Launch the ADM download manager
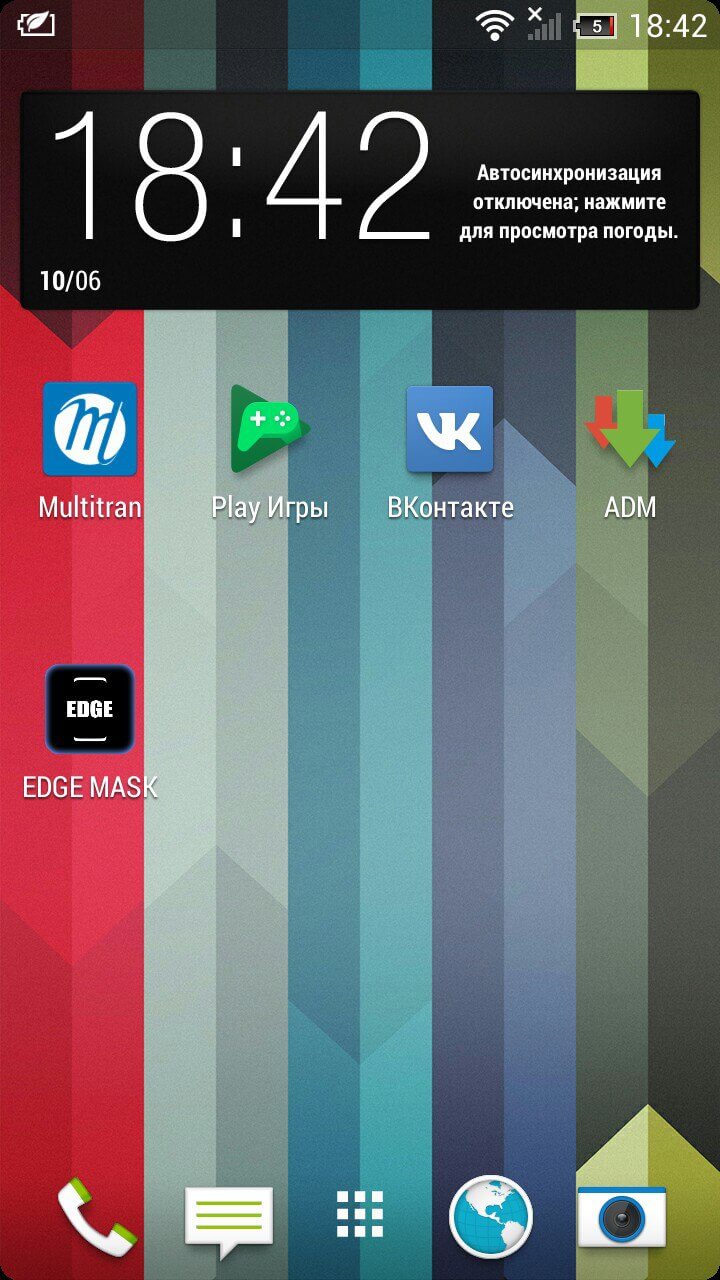Image resolution: width=720 pixels, height=1280 pixels. pos(630,428)
